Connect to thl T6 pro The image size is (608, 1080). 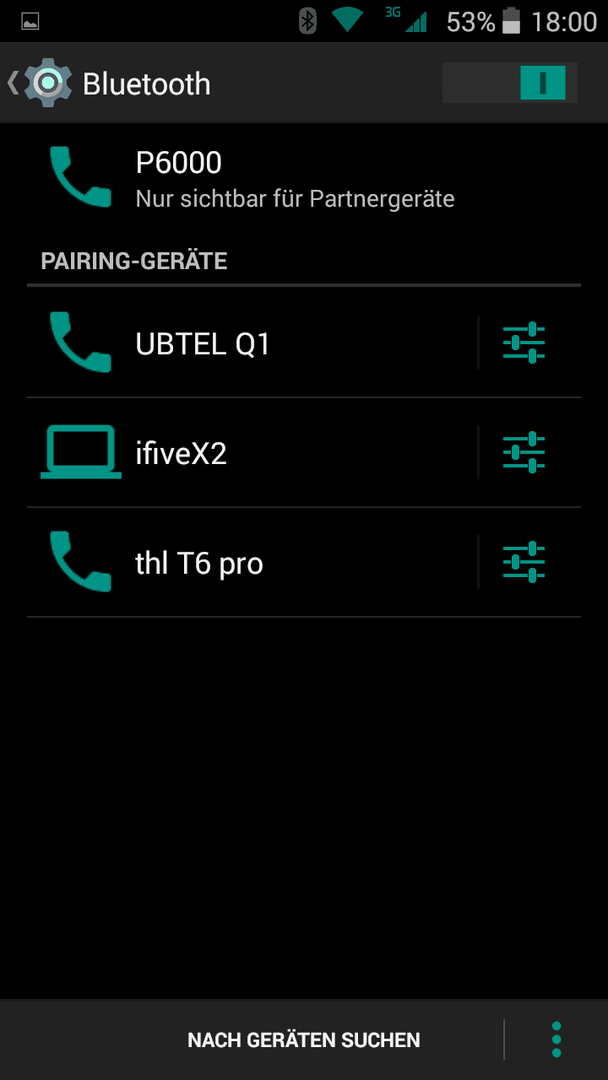[x=250, y=563]
